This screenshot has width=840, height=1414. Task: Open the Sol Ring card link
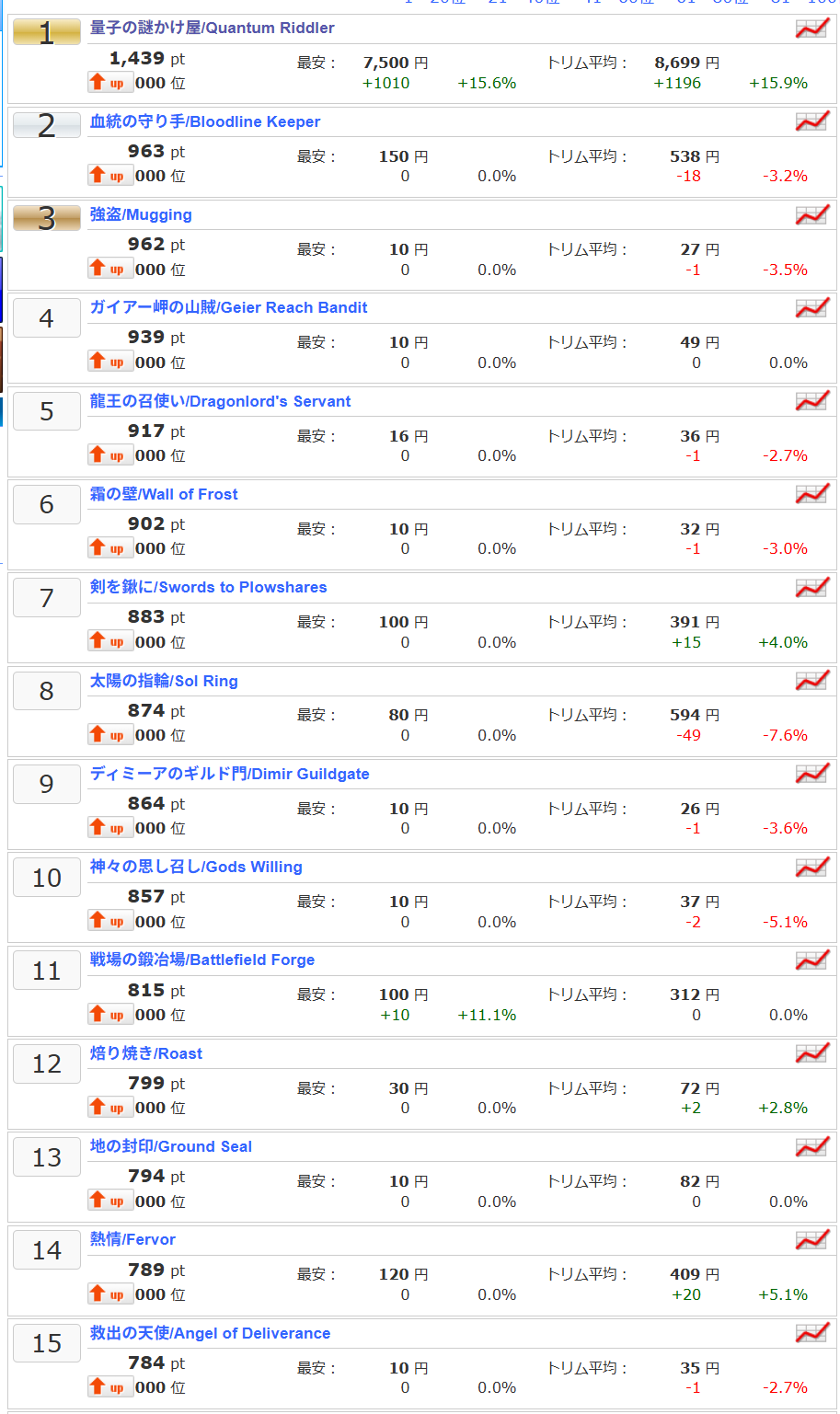[164, 682]
